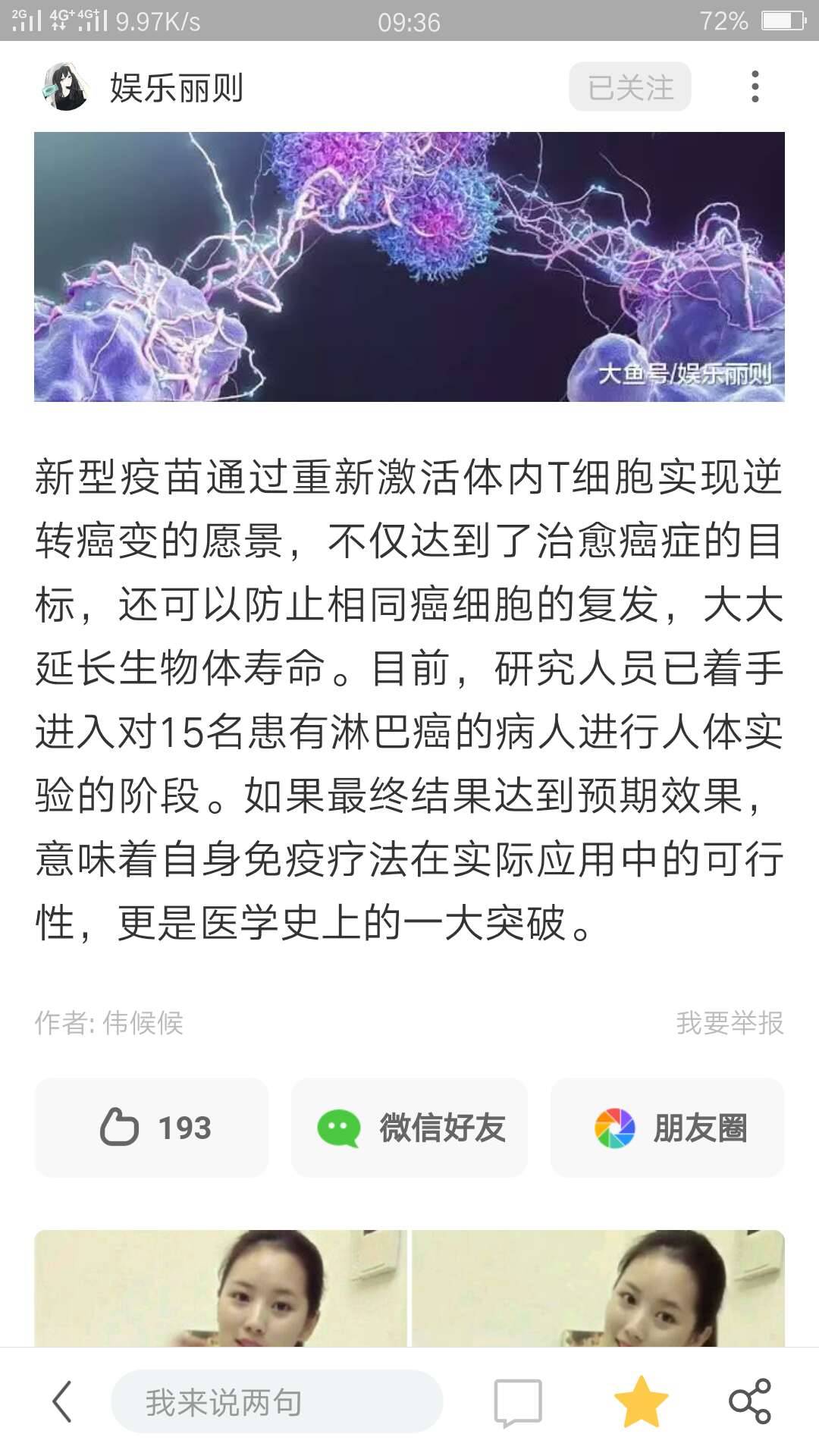This screenshot has height=1456, width=819.
Task: Expand options from the overflow menu
Action: [753, 86]
